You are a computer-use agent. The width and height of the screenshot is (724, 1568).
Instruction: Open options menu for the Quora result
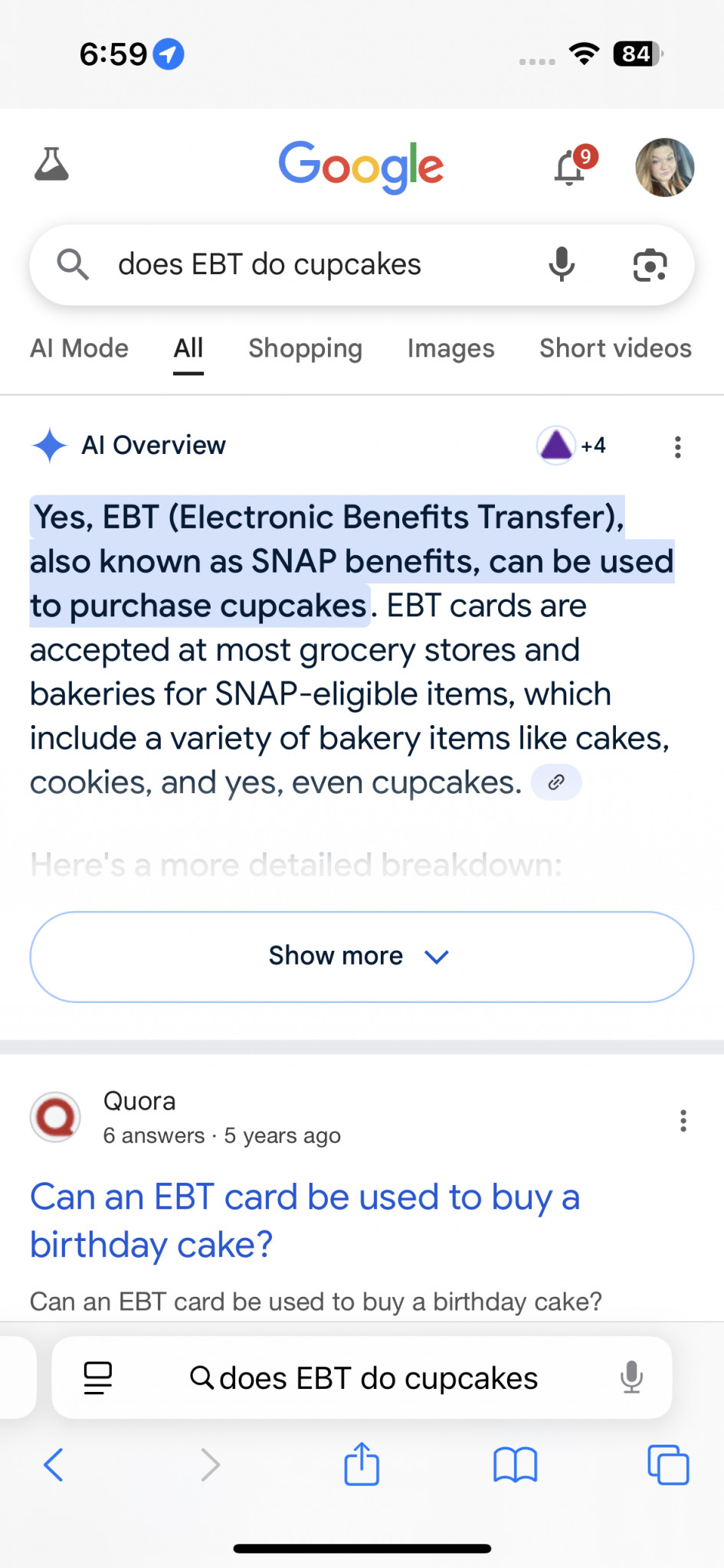point(683,1121)
